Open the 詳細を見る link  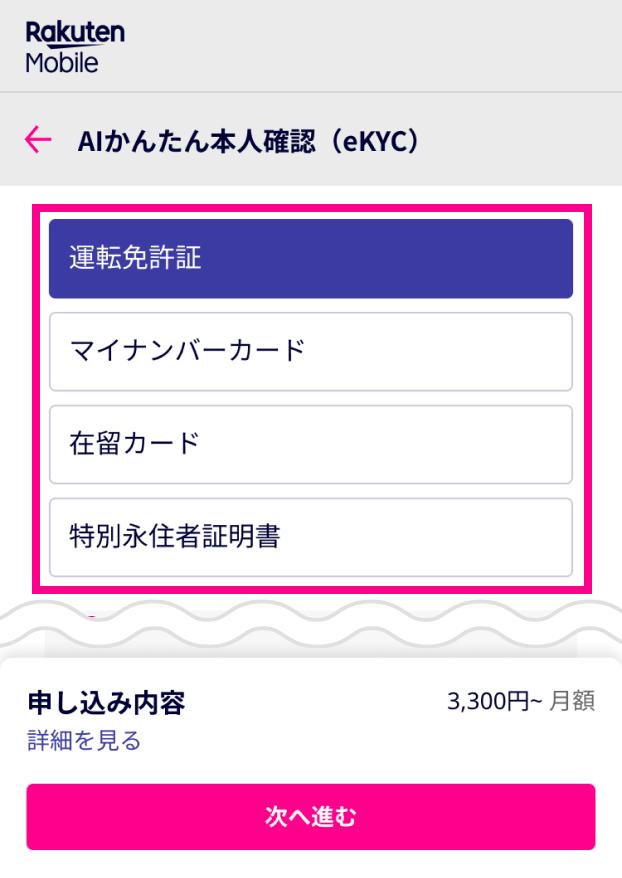pyautogui.click(x=84, y=741)
